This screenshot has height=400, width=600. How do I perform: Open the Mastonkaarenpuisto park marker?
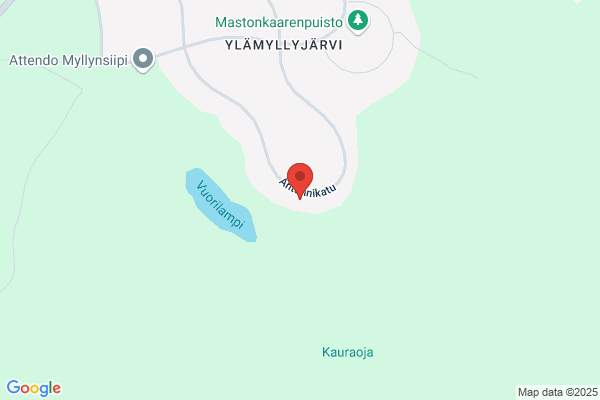tap(358, 21)
